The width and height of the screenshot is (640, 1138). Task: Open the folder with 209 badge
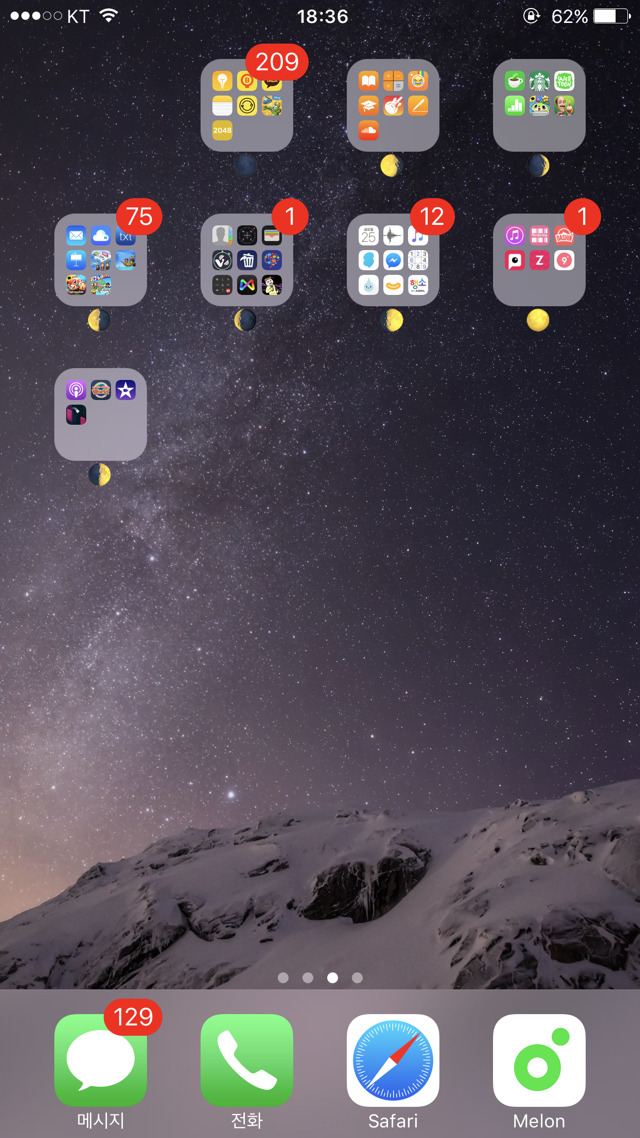click(247, 106)
